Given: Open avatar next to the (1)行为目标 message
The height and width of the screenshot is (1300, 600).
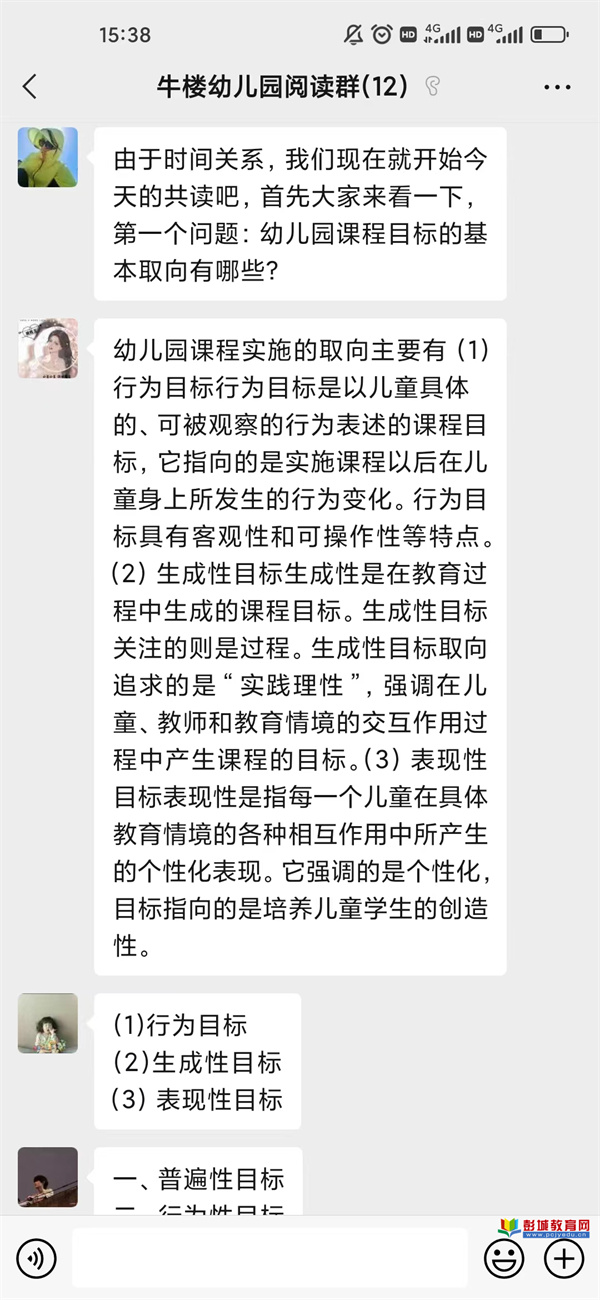Looking at the screenshot, I should coord(47,1023).
